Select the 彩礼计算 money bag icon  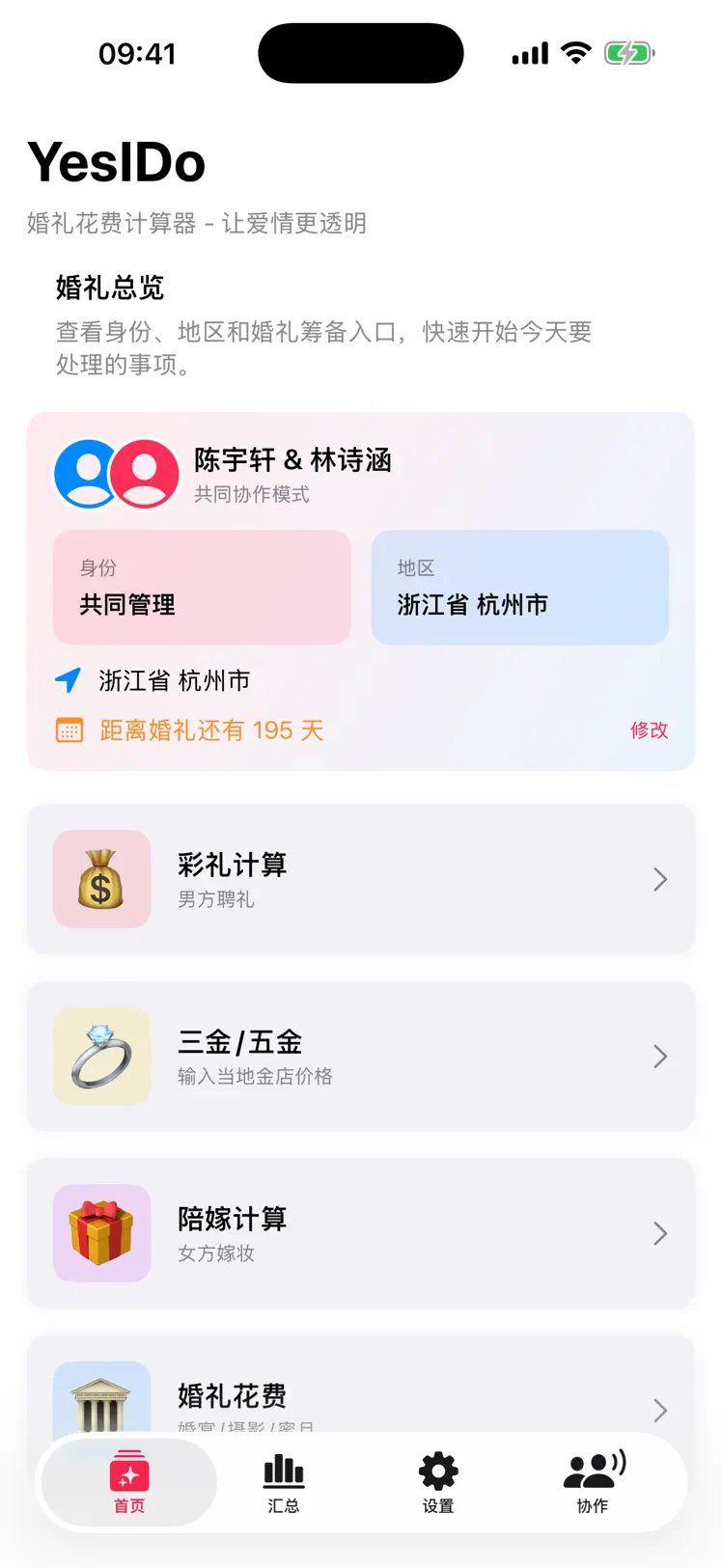pyautogui.click(x=101, y=879)
